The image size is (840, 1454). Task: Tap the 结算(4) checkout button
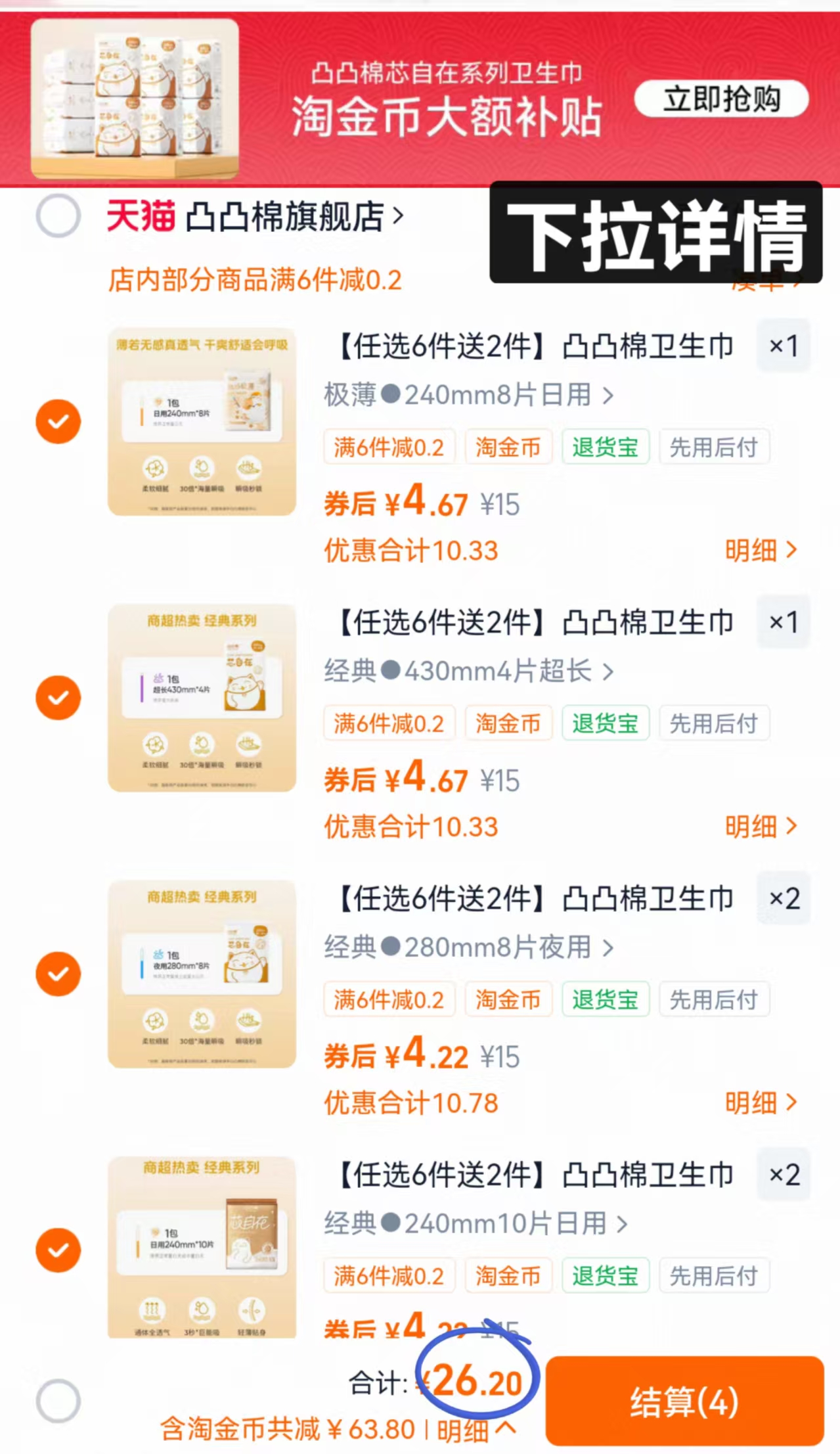point(684,1398)
